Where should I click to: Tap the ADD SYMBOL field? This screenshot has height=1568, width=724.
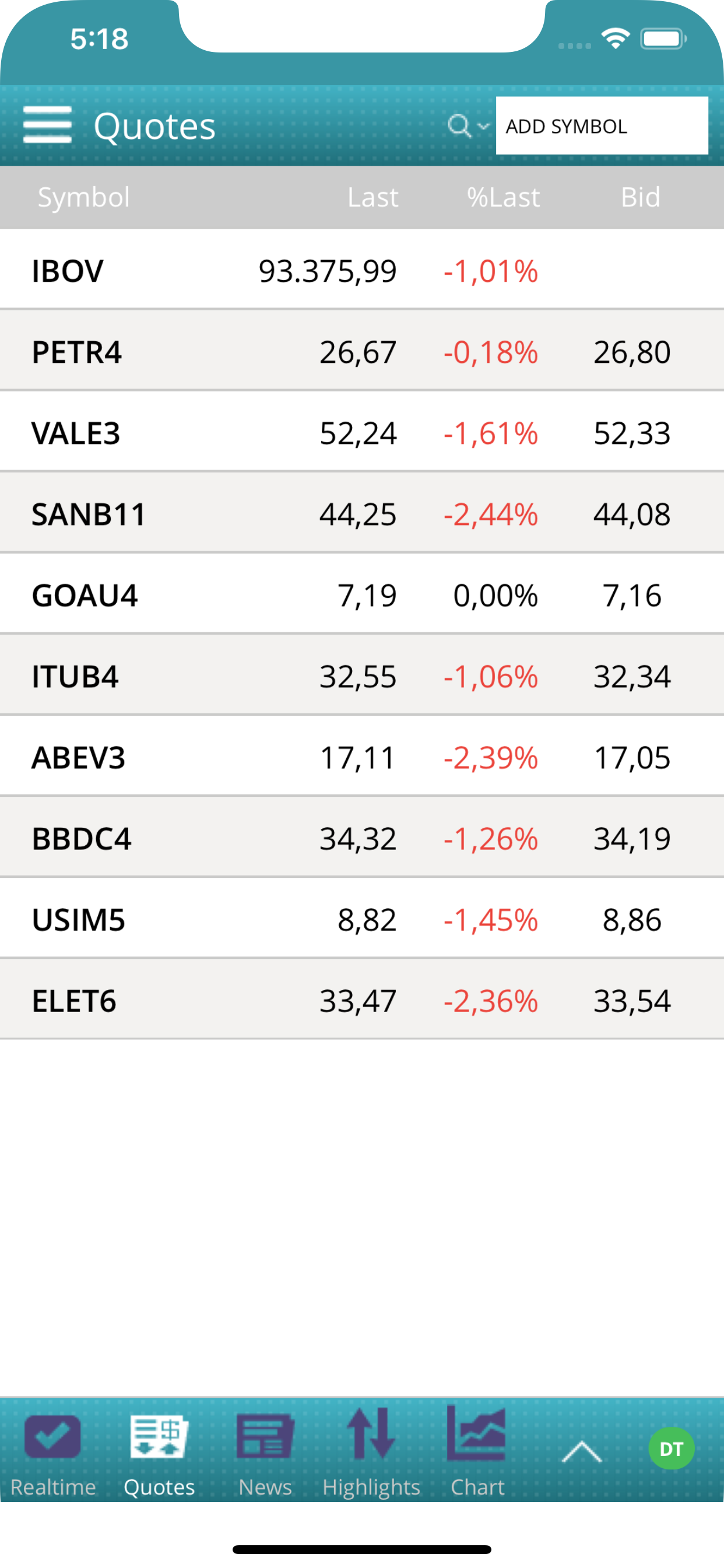[x=601, y=126]
